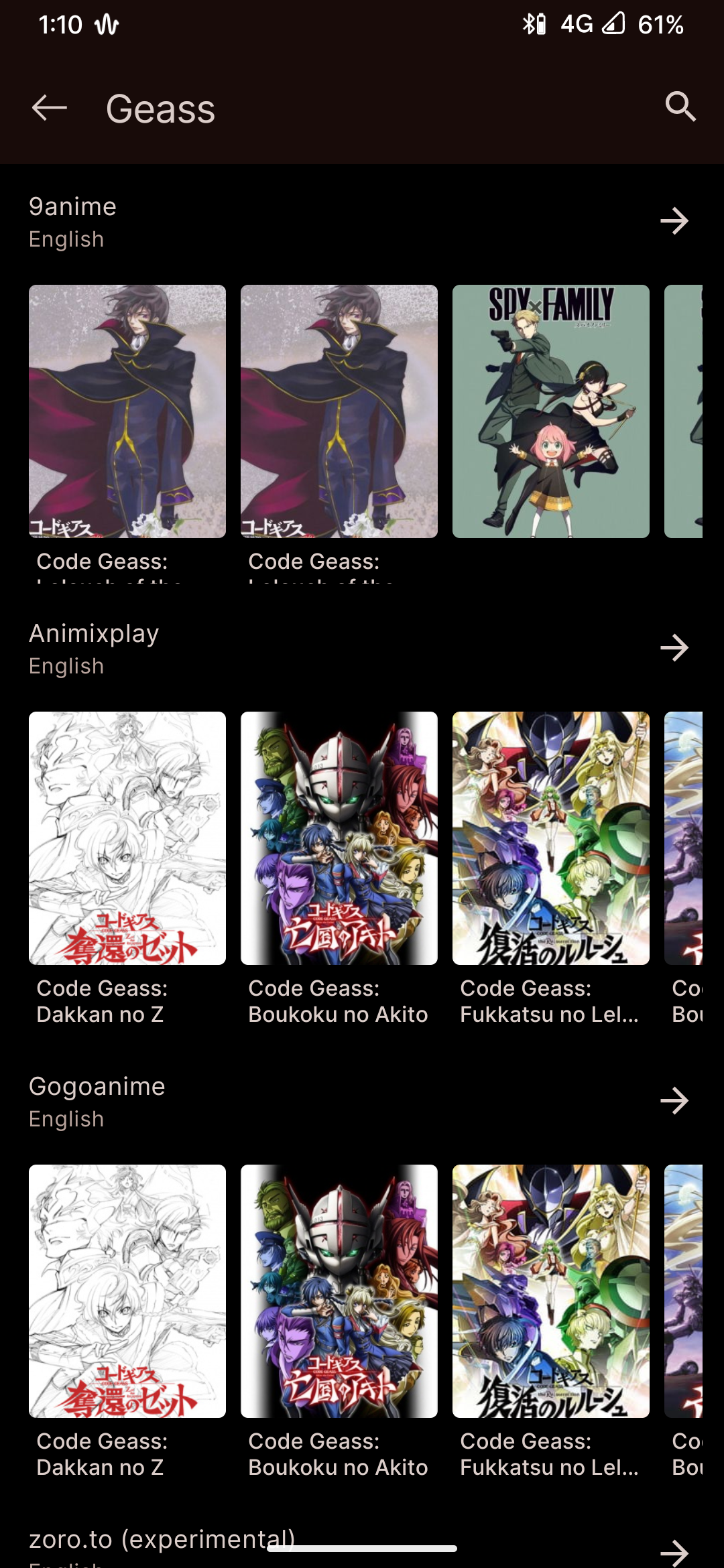Open first Code Geass: Lelouch result under 9anime

click(x=127, y=411)
